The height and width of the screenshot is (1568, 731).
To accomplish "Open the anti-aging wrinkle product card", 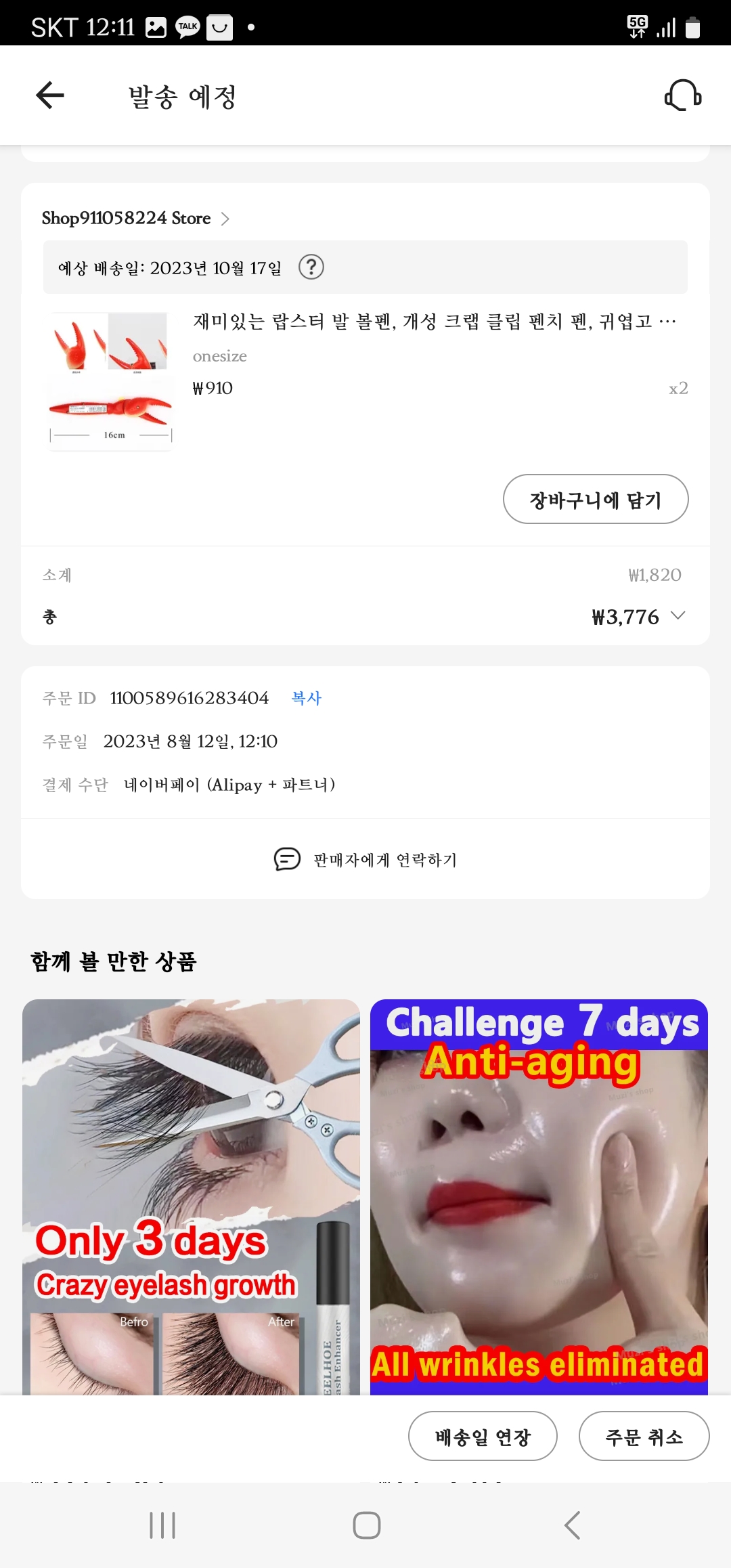I will (x=539, y=1196).
